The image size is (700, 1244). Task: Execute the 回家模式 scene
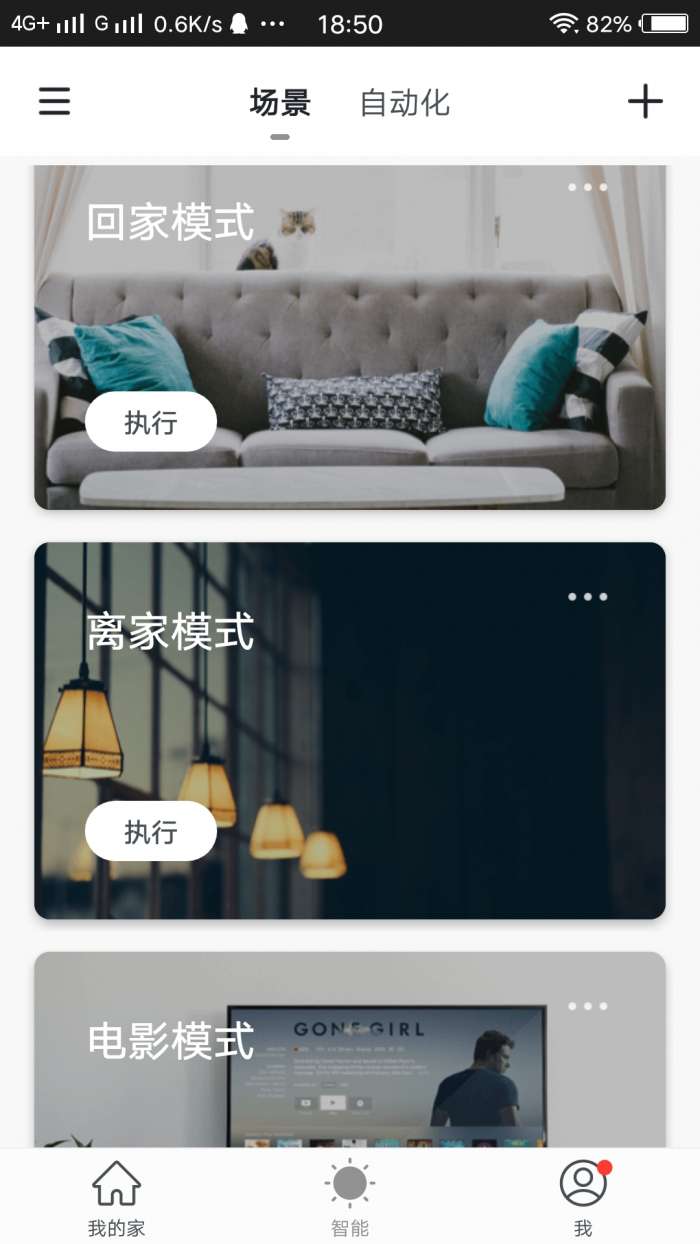click(x=151, y=422)
